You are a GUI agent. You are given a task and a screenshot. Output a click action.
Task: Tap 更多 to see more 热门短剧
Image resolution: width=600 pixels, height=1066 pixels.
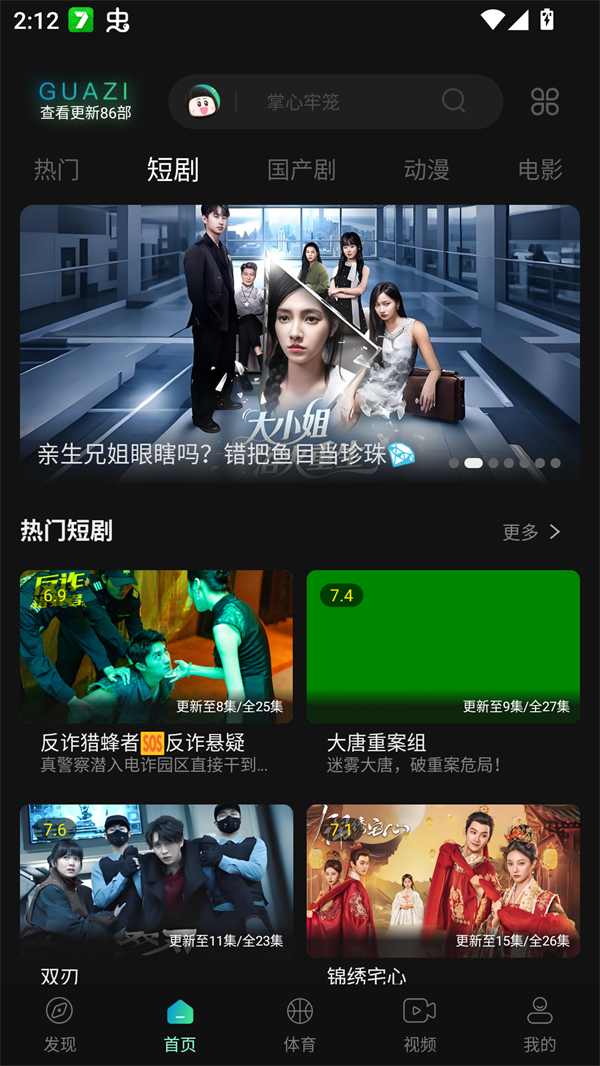coord(531,532)
